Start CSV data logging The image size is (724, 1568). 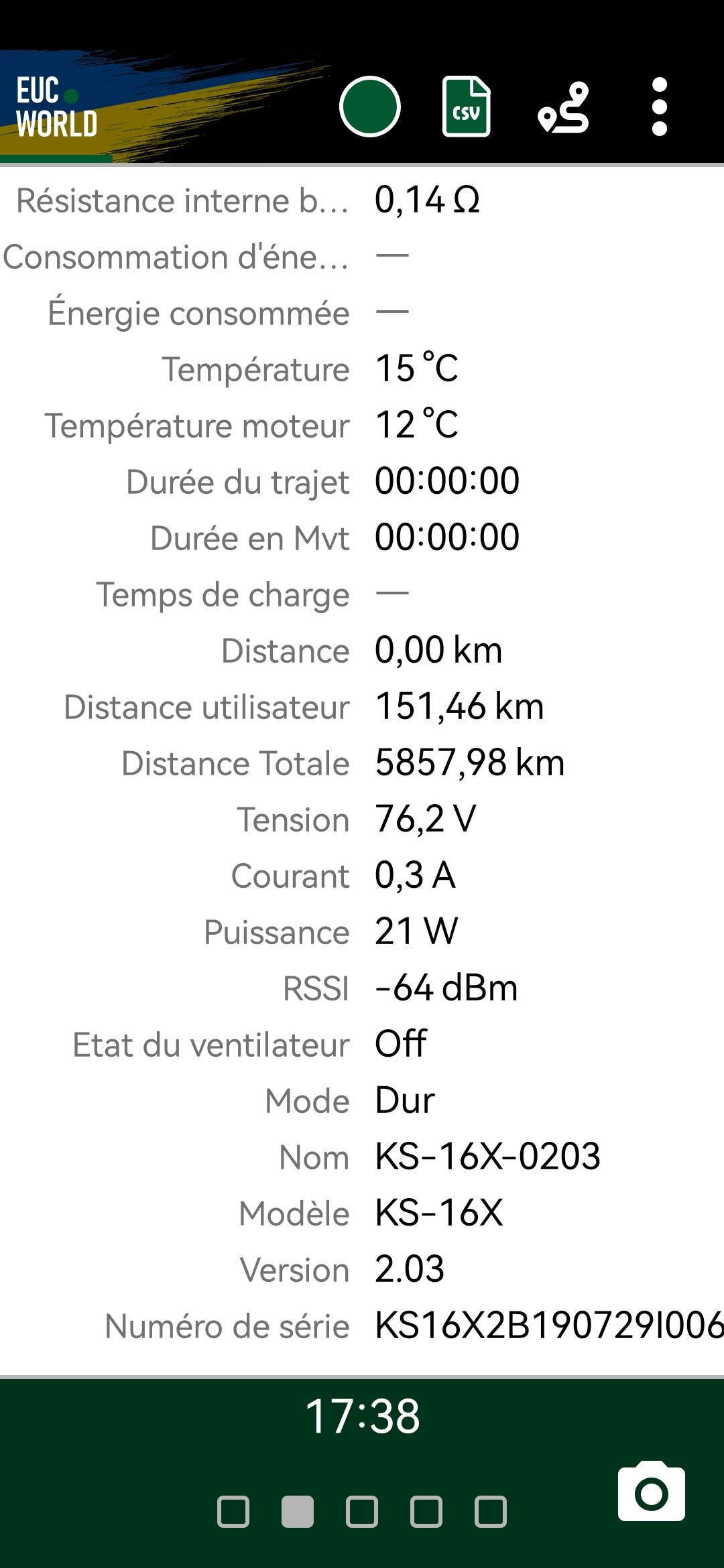467,107
